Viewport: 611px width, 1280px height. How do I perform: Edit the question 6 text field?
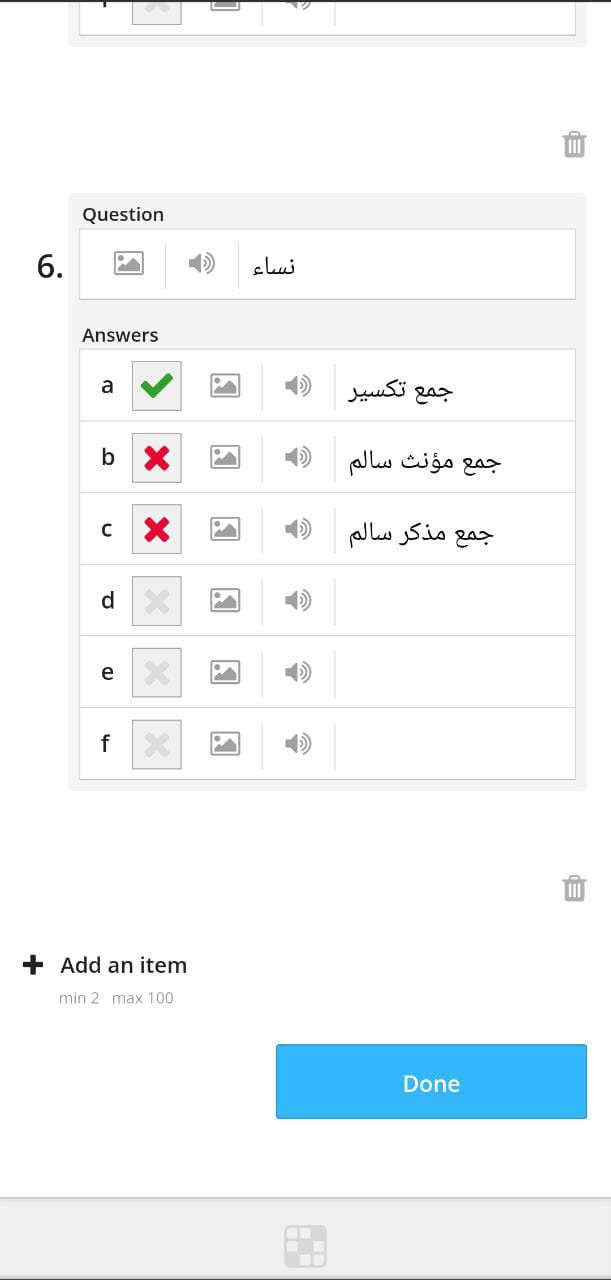pyautogui.click(x=406, y=265)
